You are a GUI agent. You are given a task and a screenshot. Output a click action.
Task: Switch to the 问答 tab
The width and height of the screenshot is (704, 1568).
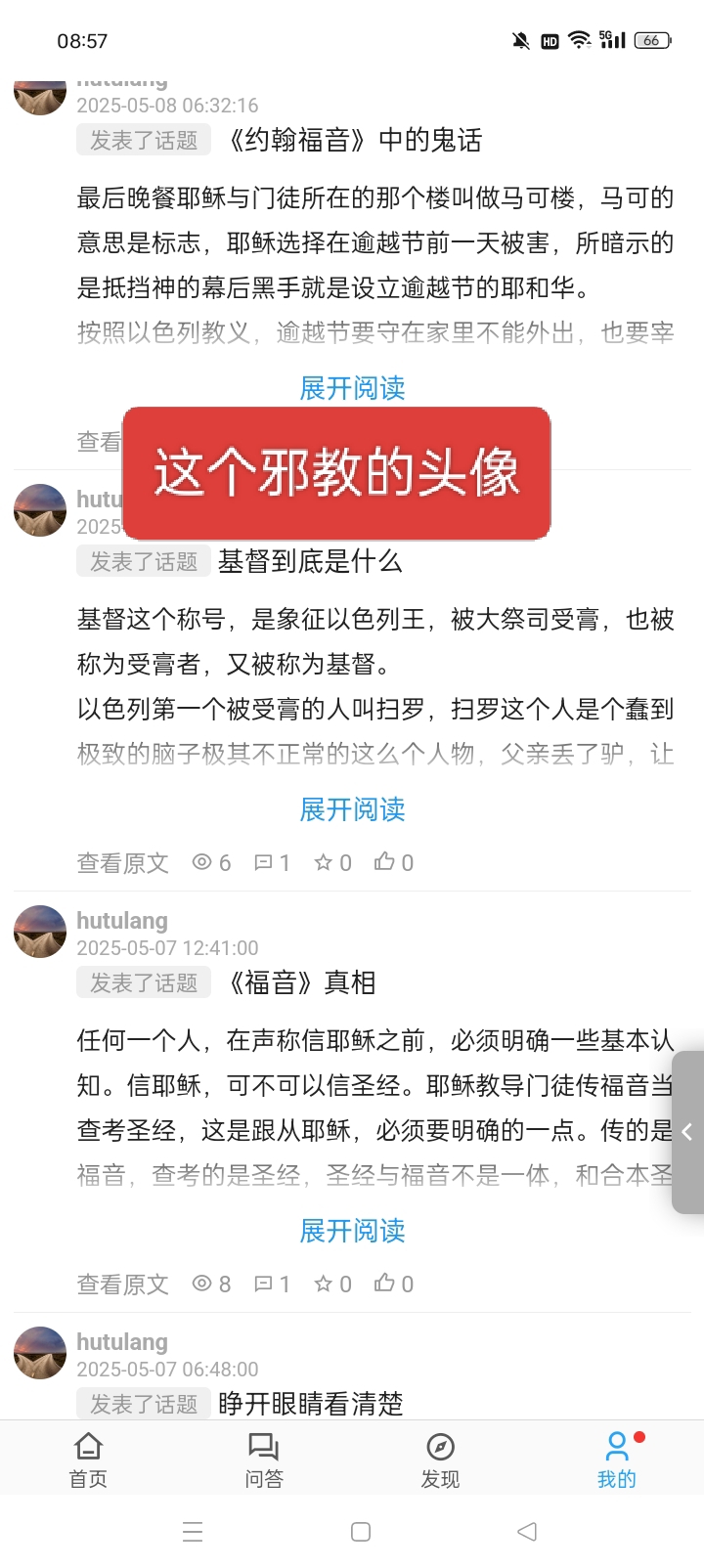pyautogui.click(x=264, y=1459)
